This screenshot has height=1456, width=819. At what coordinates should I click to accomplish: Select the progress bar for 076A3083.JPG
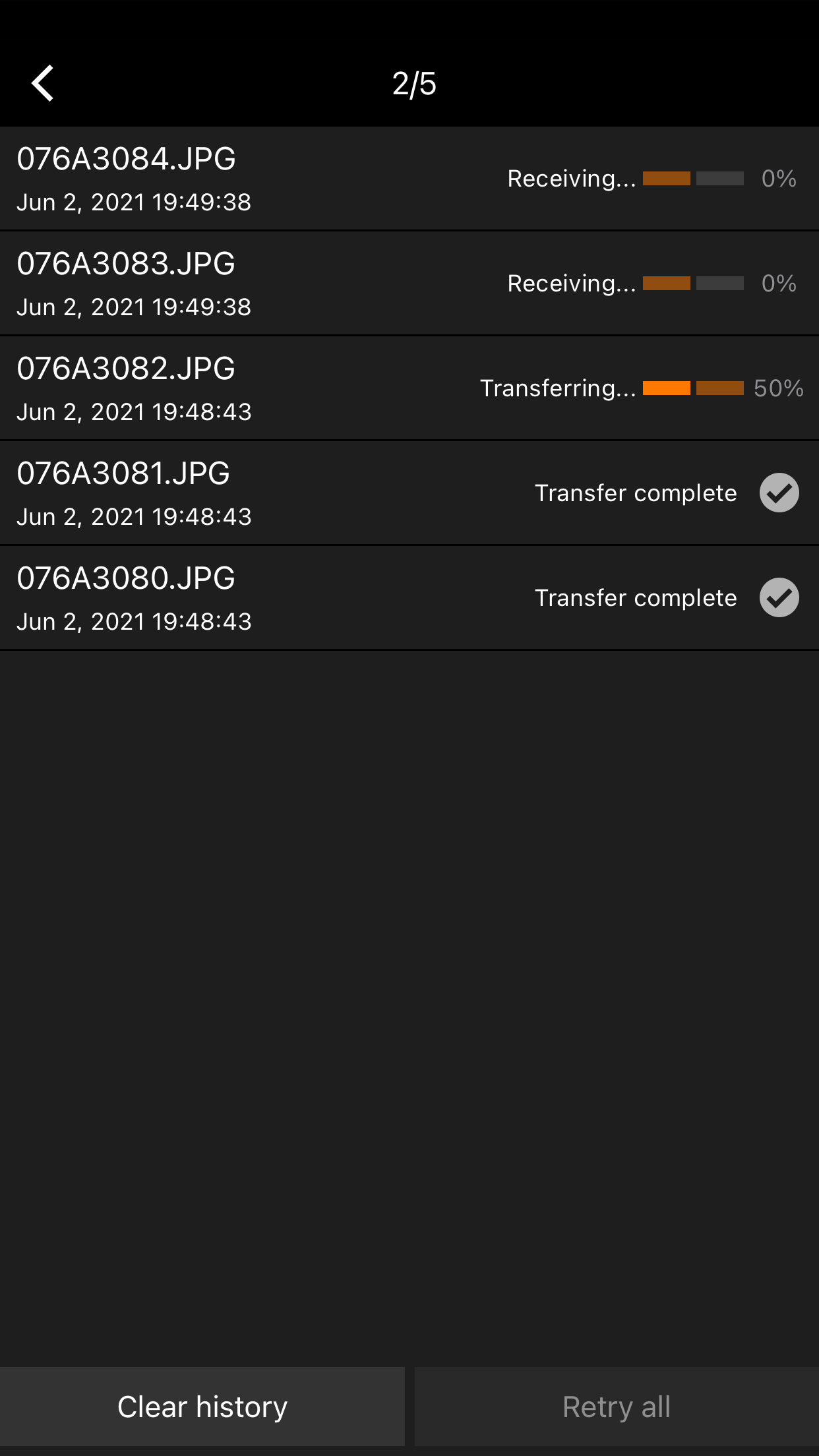point(692,283)
